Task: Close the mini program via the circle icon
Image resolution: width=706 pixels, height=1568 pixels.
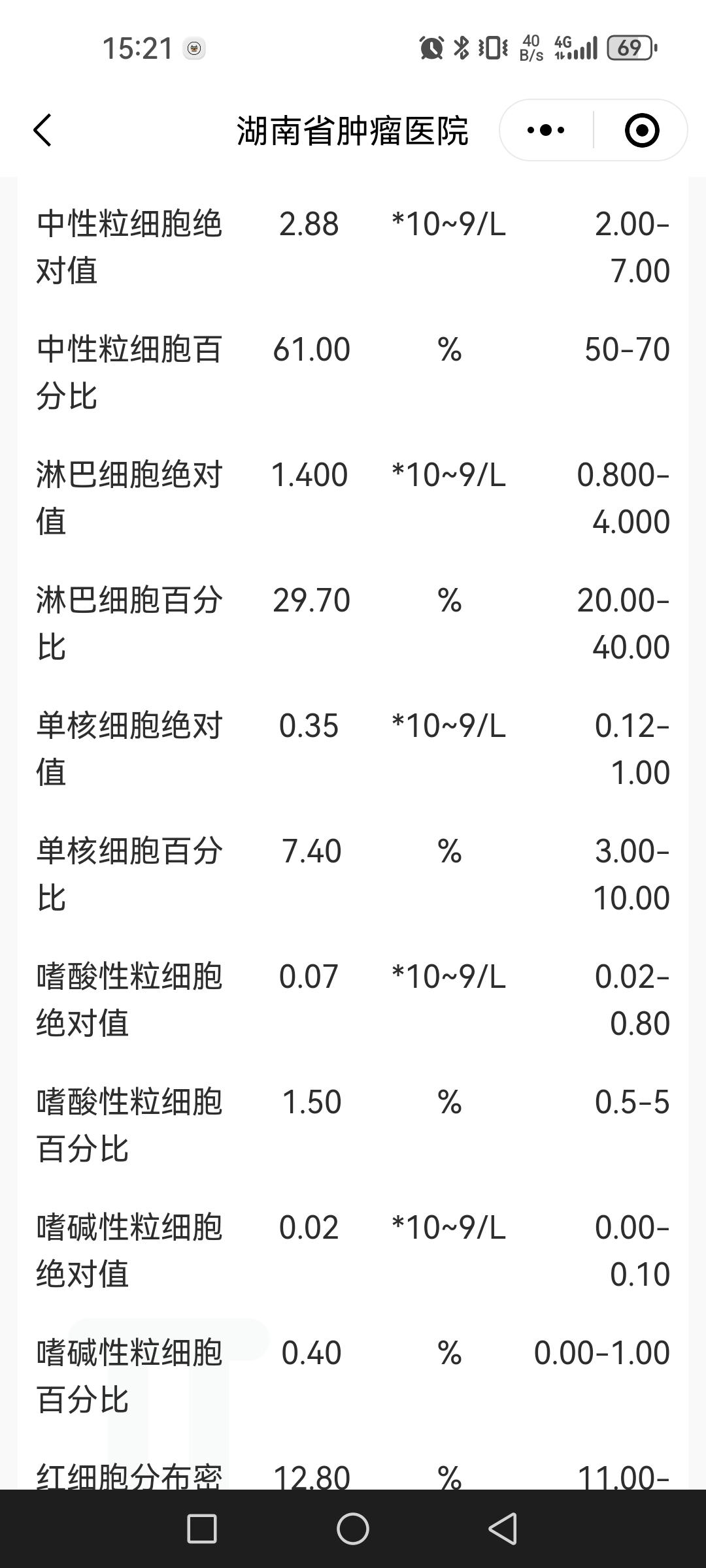Action: (x=641, y=130)
